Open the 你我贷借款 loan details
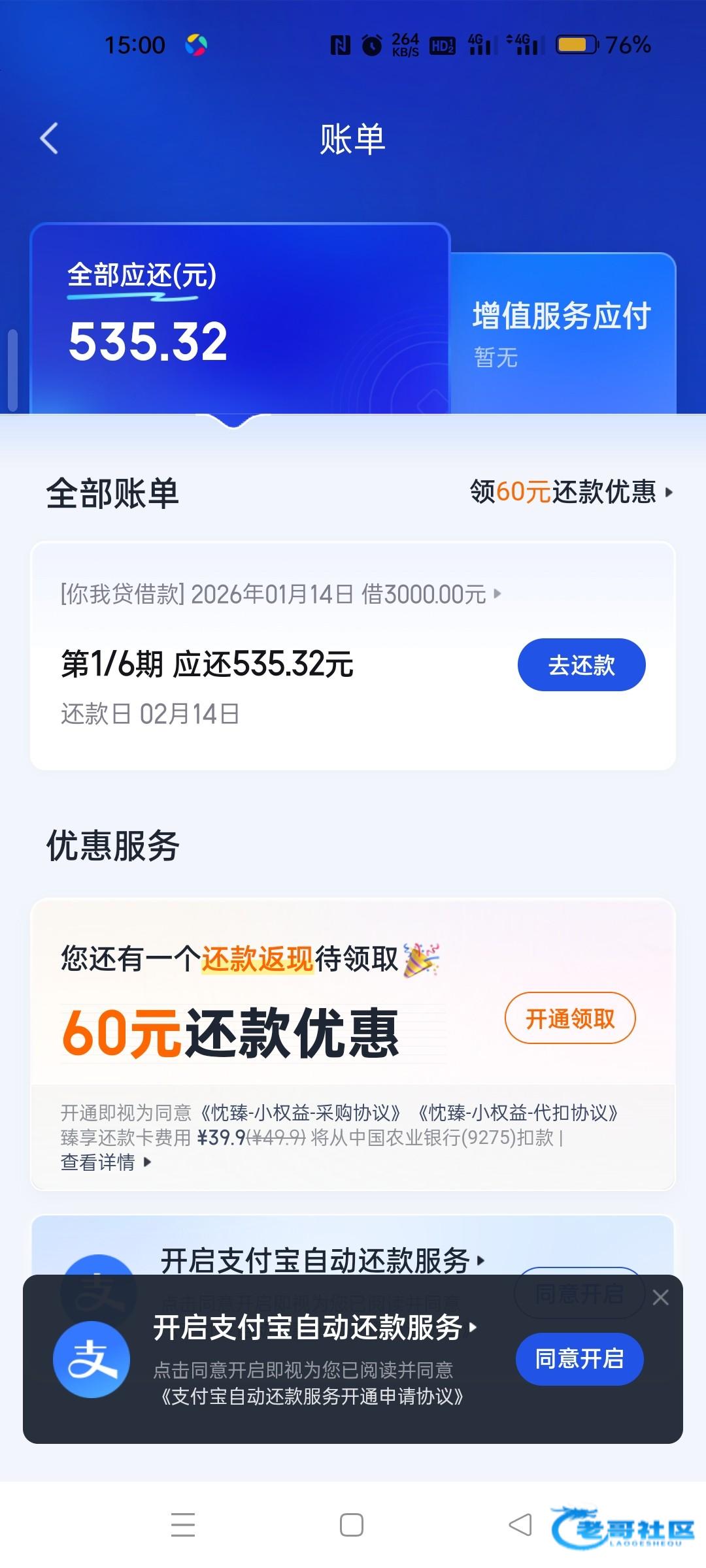706x1568 pixels. (x=281, y=594)
